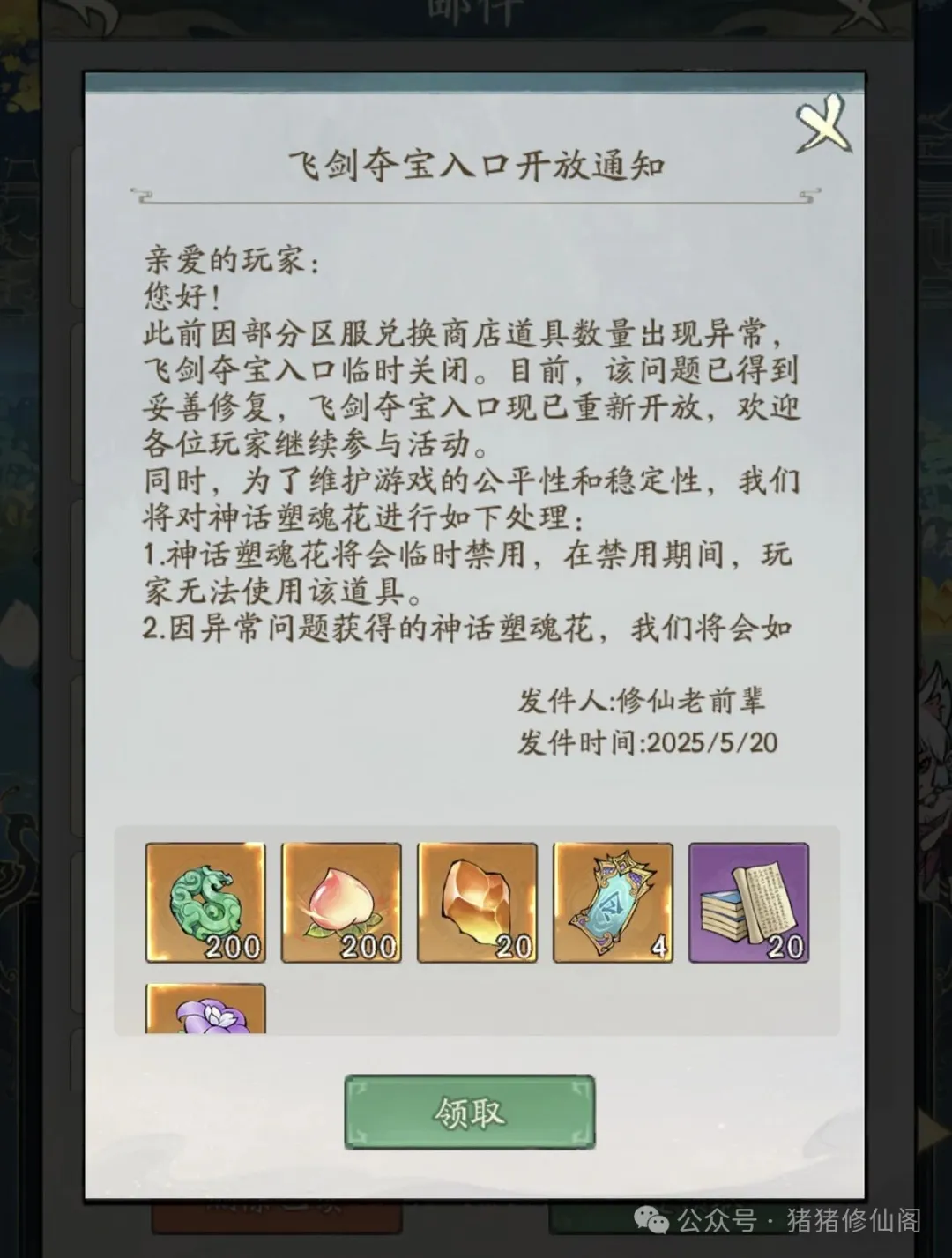Inspect the green jade dragon reward item
The height and width of the screenshot is (1258, 952).
[x=205, y=902]
